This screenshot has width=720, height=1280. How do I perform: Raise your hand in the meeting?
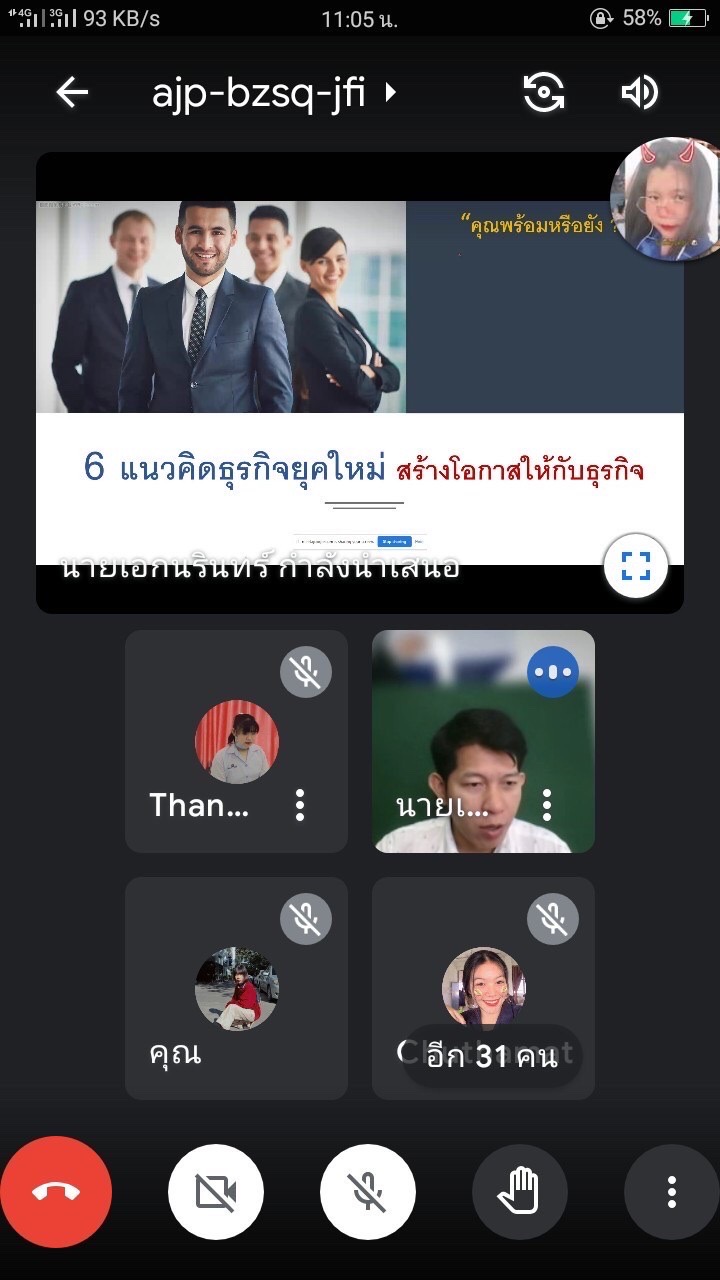coord(520,1192)
